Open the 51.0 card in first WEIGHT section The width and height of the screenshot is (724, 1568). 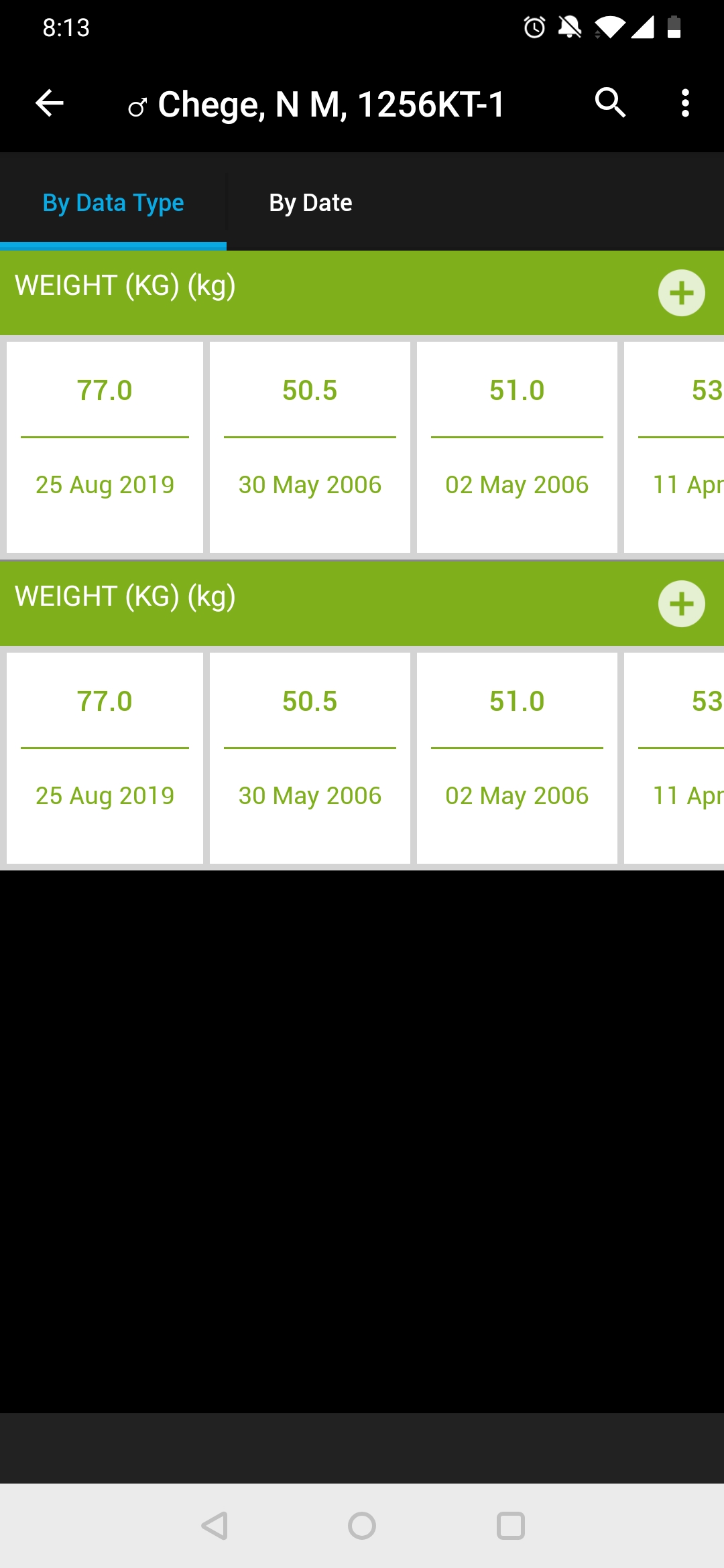pyautogui.click(x=517, y=448)
